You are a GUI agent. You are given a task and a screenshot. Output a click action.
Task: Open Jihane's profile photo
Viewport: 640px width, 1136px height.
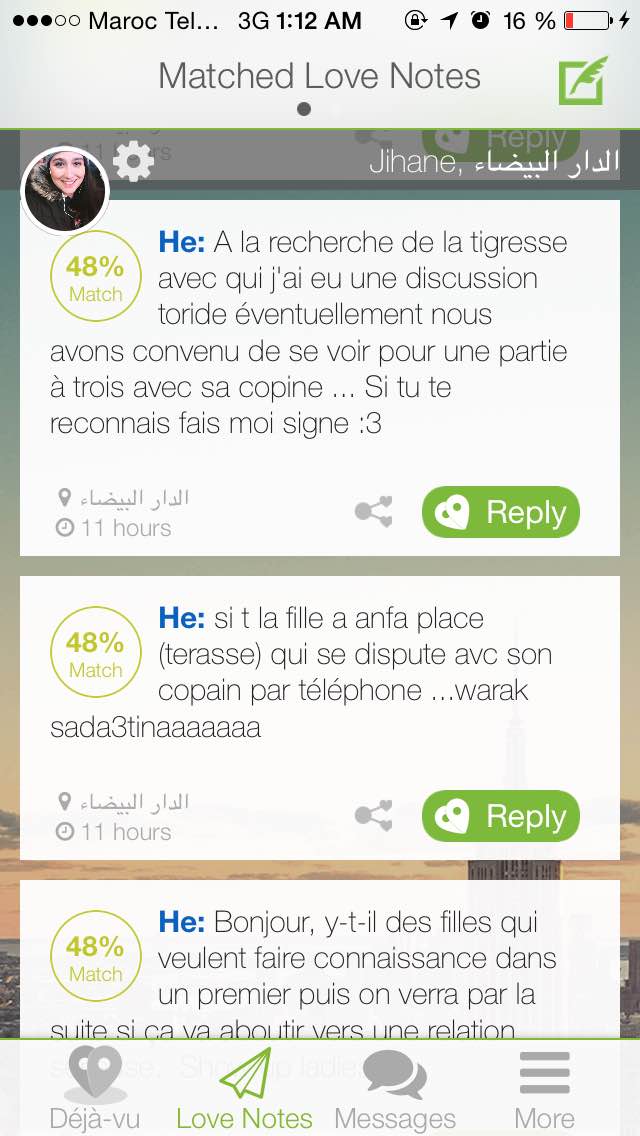coord(66,190)
